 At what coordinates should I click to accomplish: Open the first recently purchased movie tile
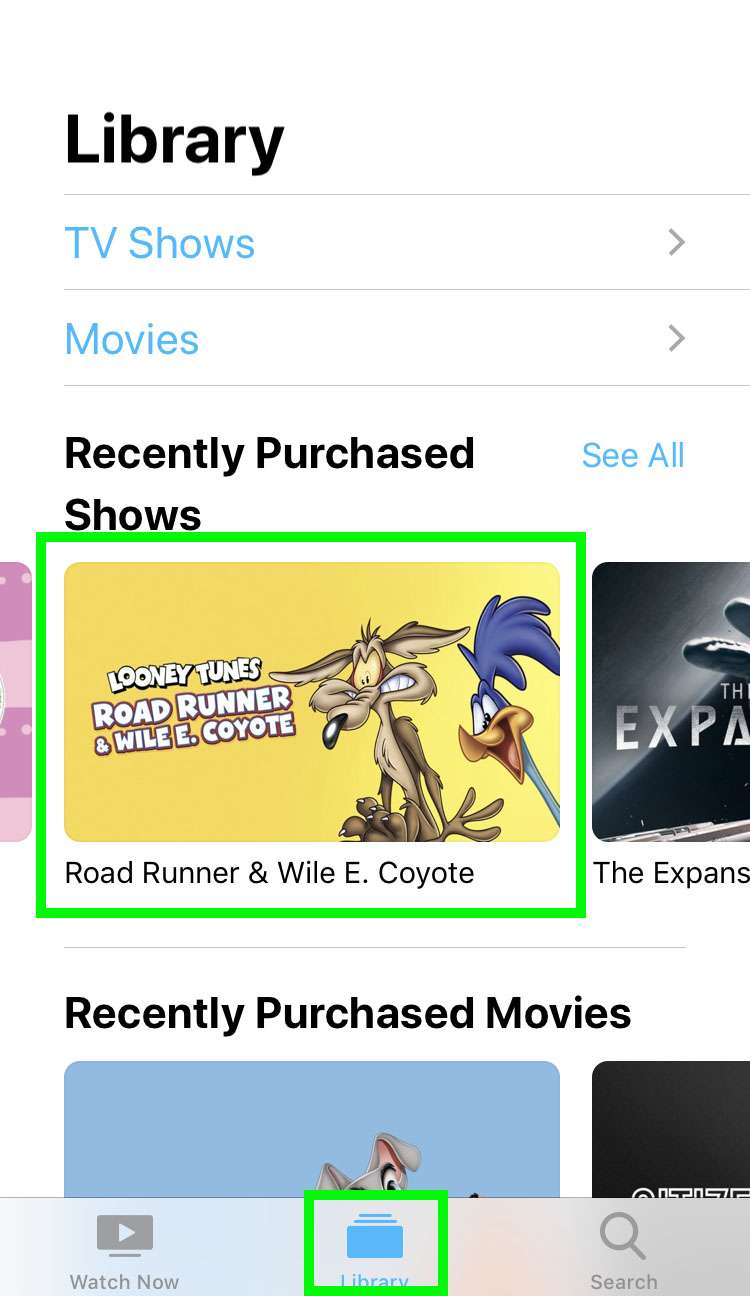point(311,1128)
